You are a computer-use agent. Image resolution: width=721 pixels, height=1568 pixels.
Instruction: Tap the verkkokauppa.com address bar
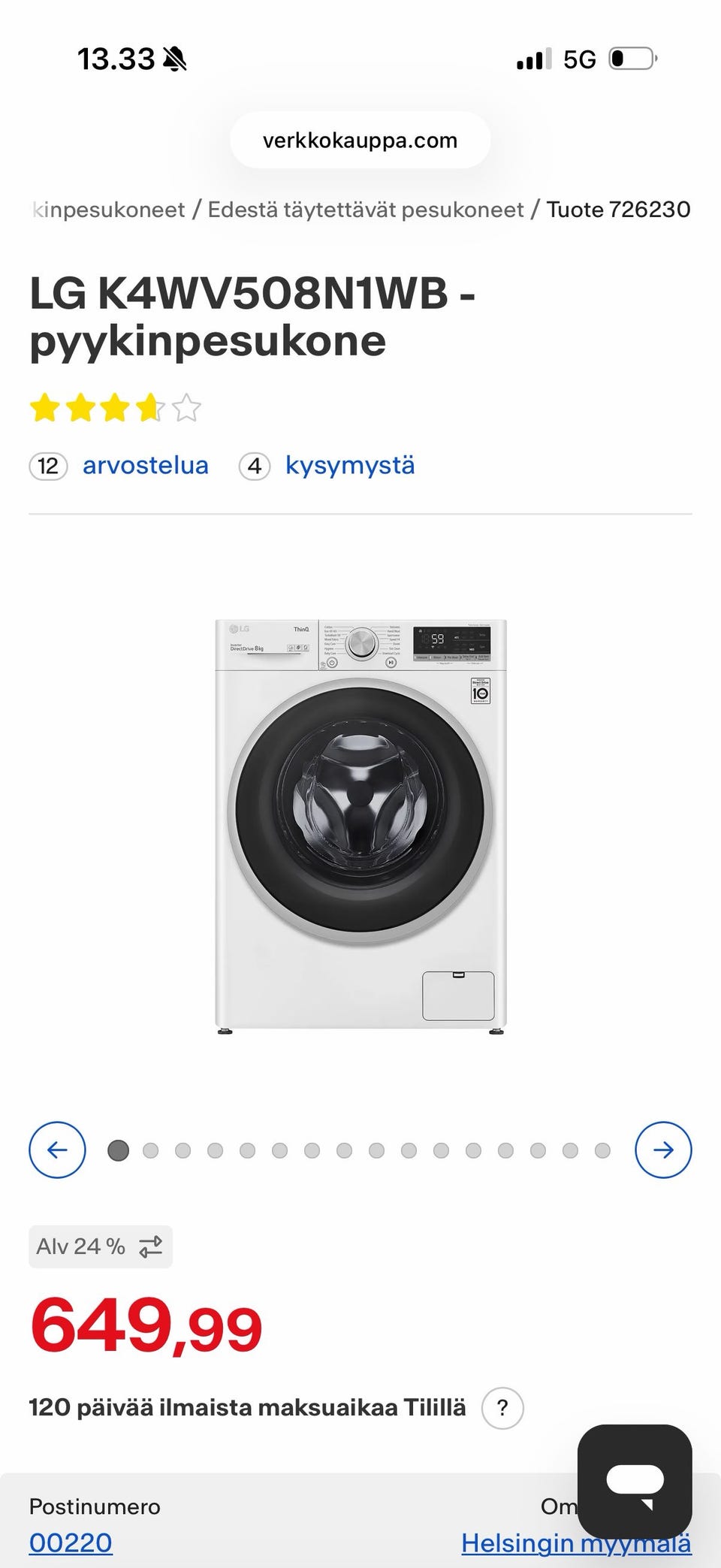click(x=360, y=140)
